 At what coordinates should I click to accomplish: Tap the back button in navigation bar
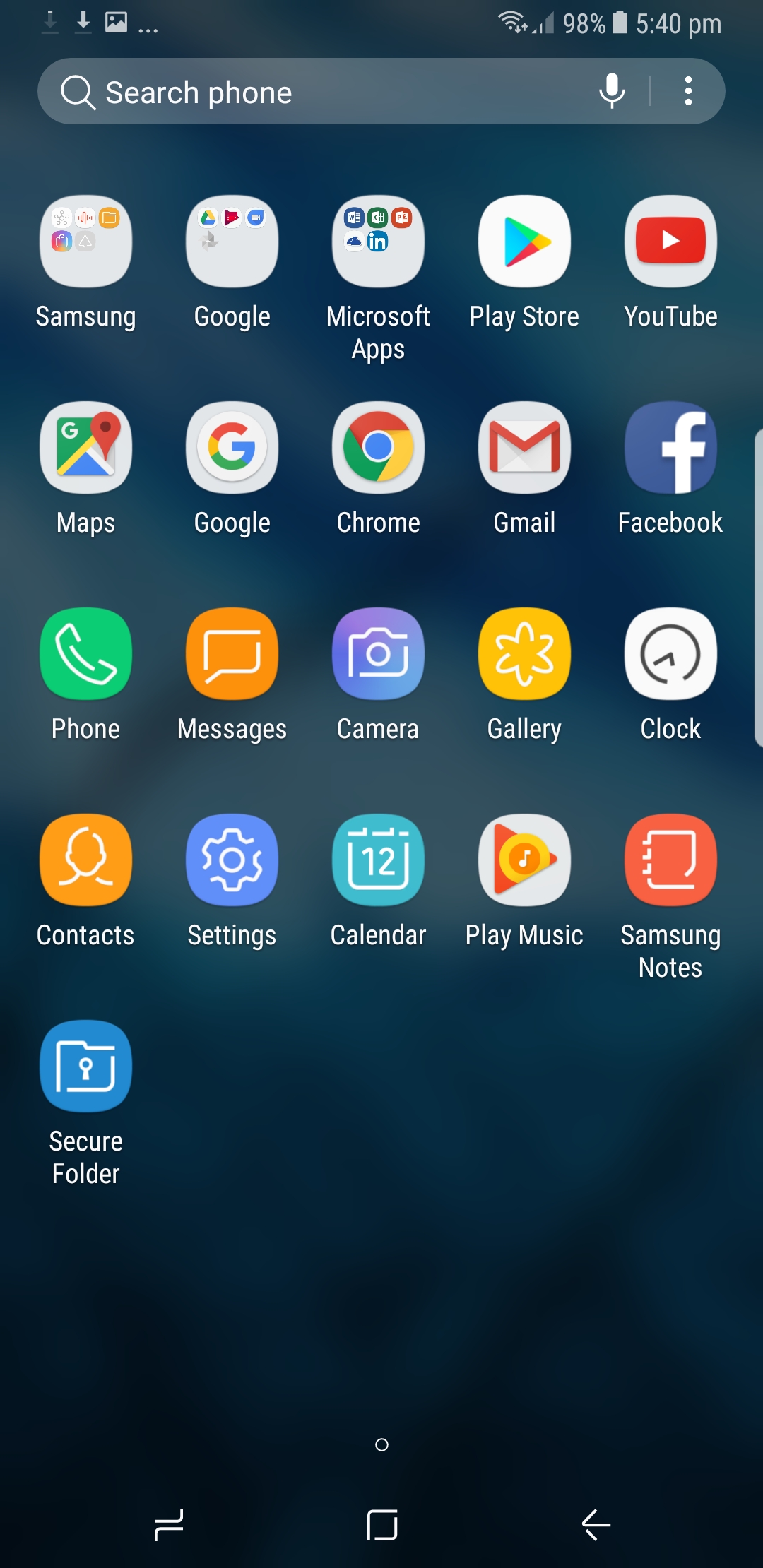[596, 1525]
